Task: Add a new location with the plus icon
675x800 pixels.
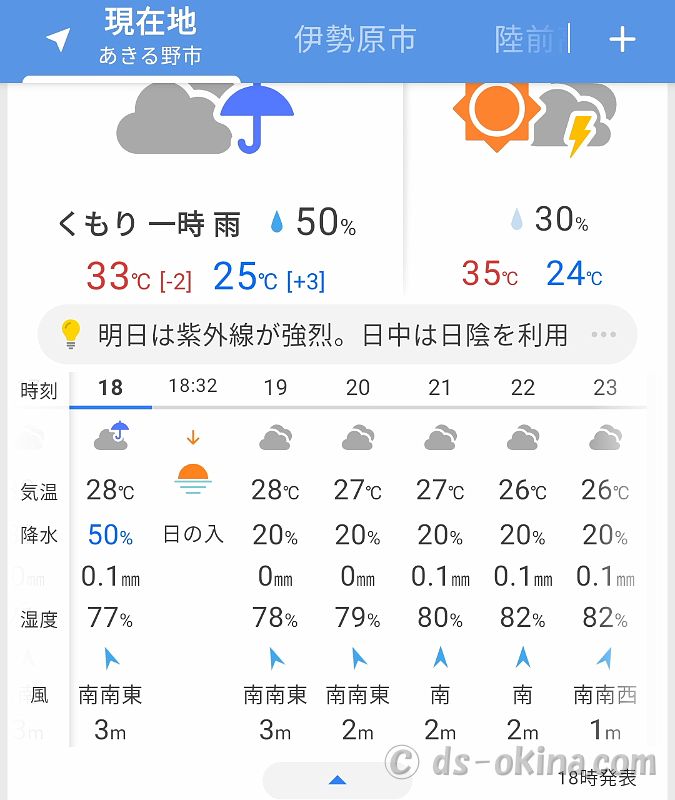Action: pos(622,39)
